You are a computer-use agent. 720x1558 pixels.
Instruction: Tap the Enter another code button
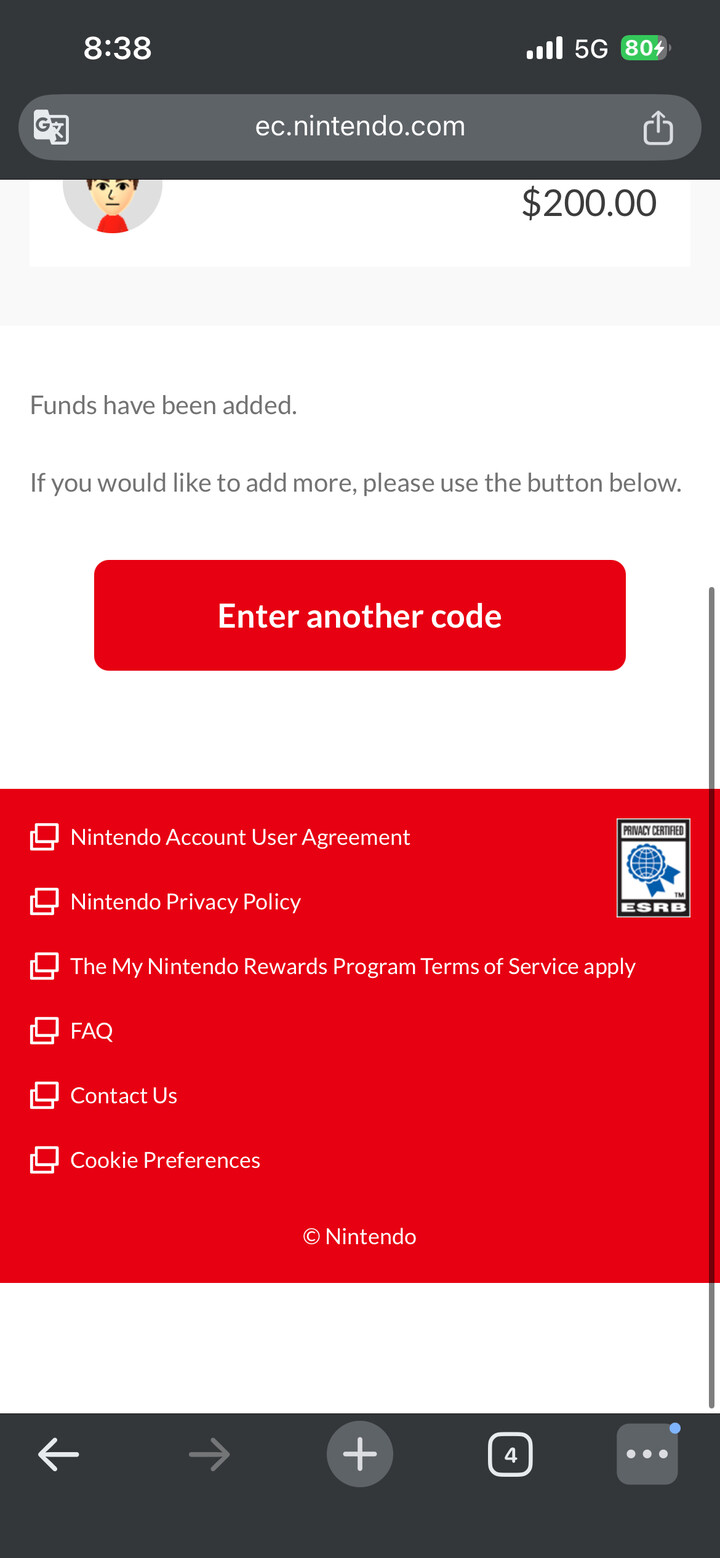[360, 615]
